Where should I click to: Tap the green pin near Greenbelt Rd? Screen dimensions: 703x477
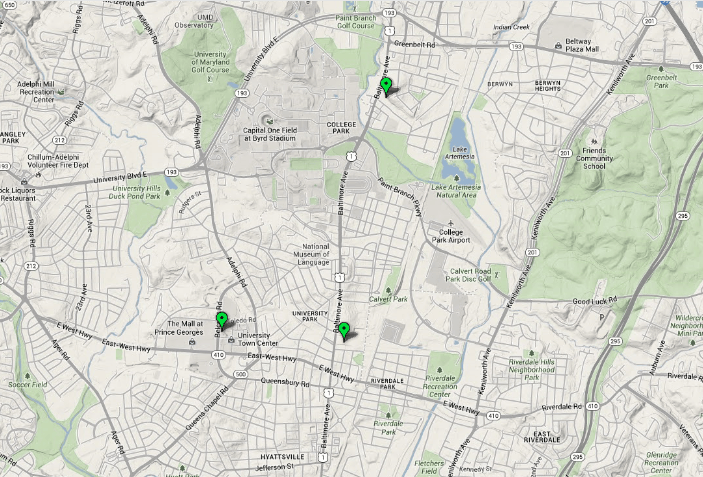click(386, 86)
